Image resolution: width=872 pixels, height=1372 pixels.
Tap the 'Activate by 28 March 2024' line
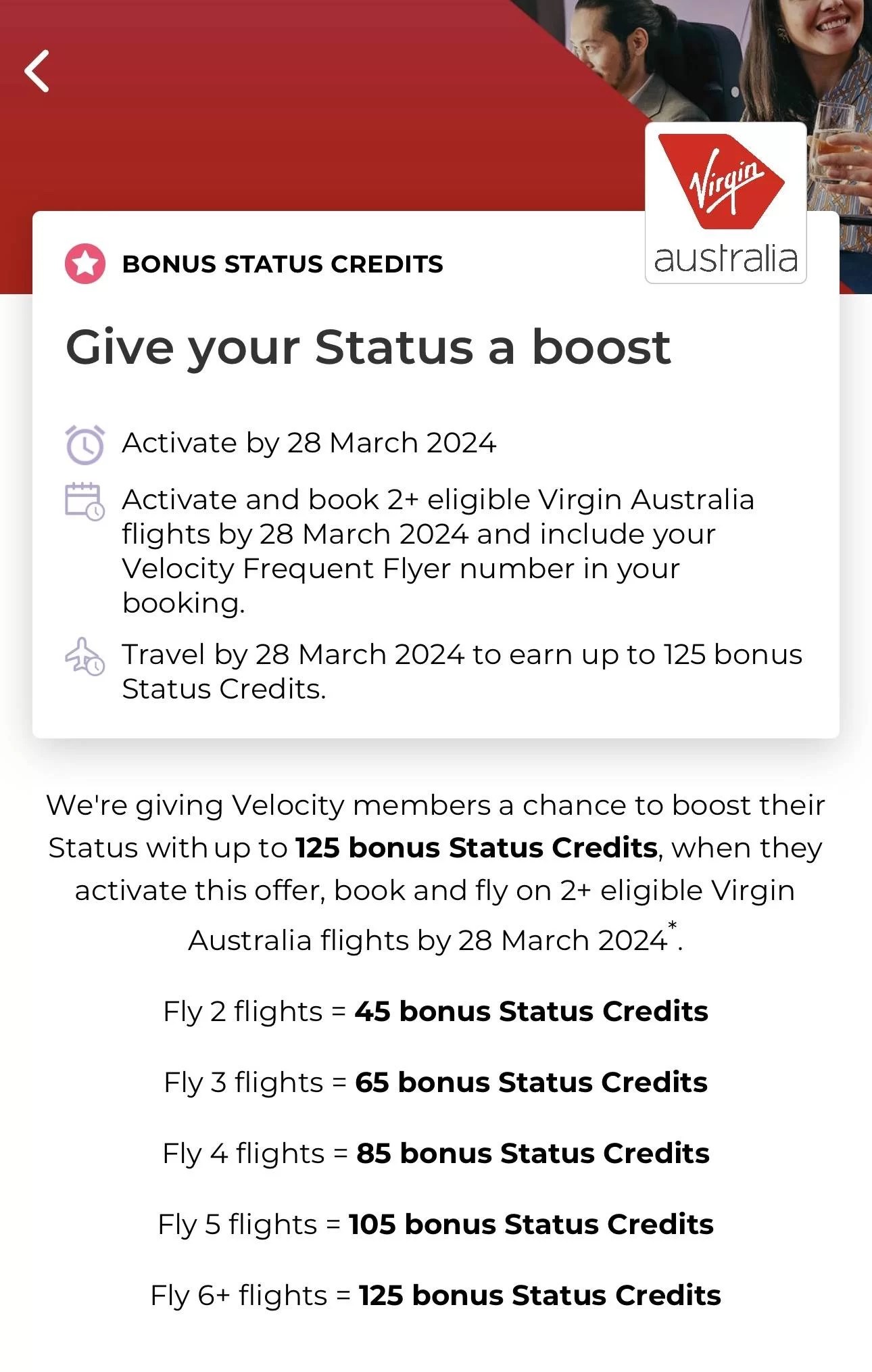308,443
